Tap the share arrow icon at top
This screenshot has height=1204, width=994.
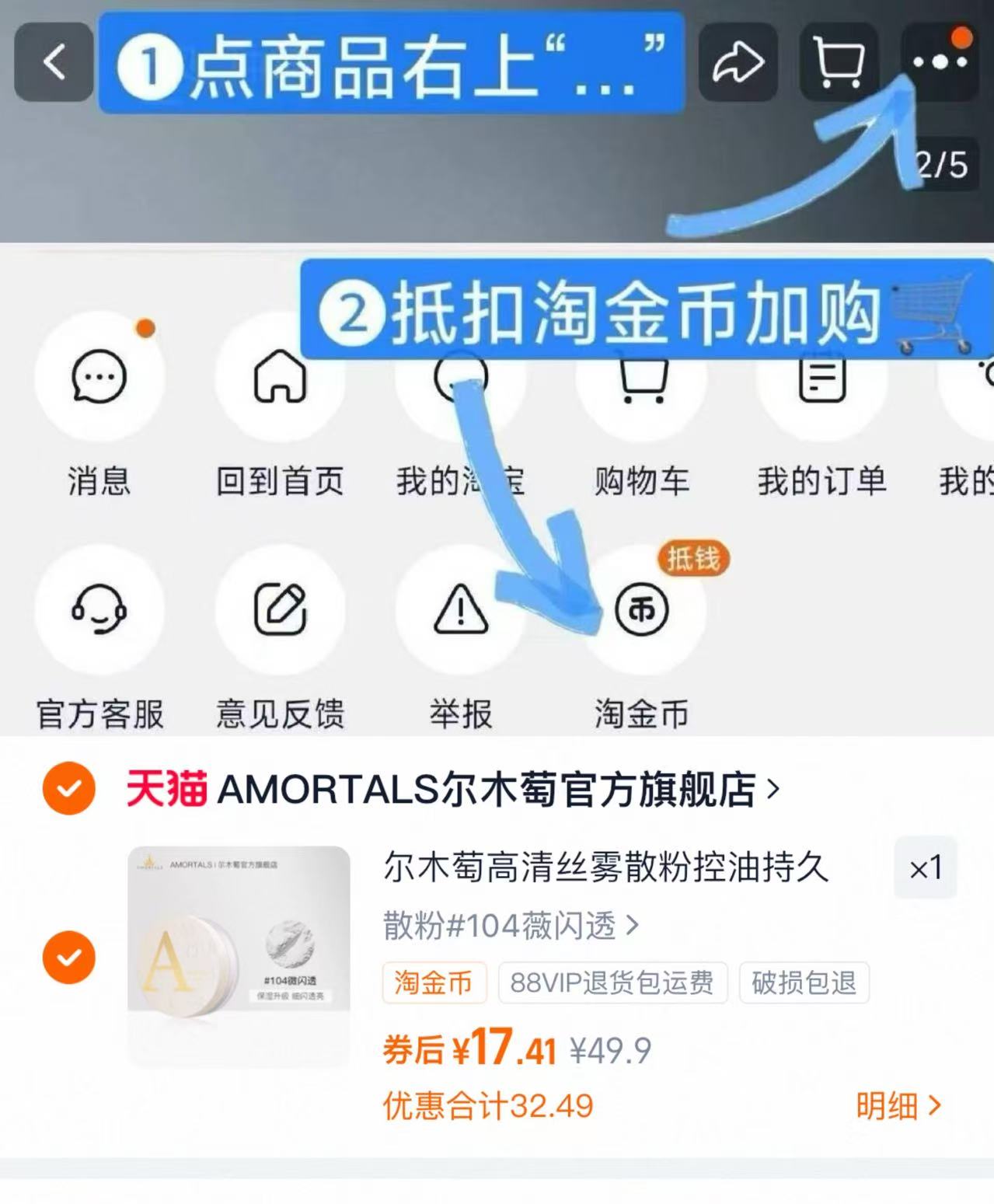click(739, 63)
